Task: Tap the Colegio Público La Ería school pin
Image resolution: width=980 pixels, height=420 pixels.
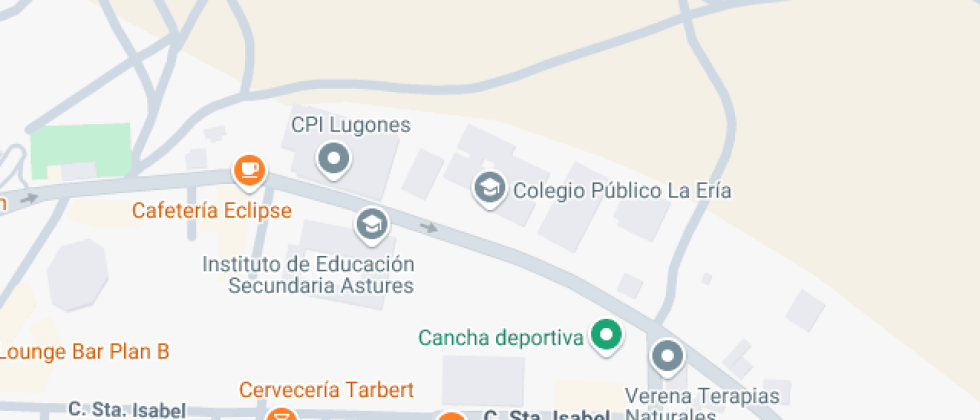Action: (x=489, y=187)
